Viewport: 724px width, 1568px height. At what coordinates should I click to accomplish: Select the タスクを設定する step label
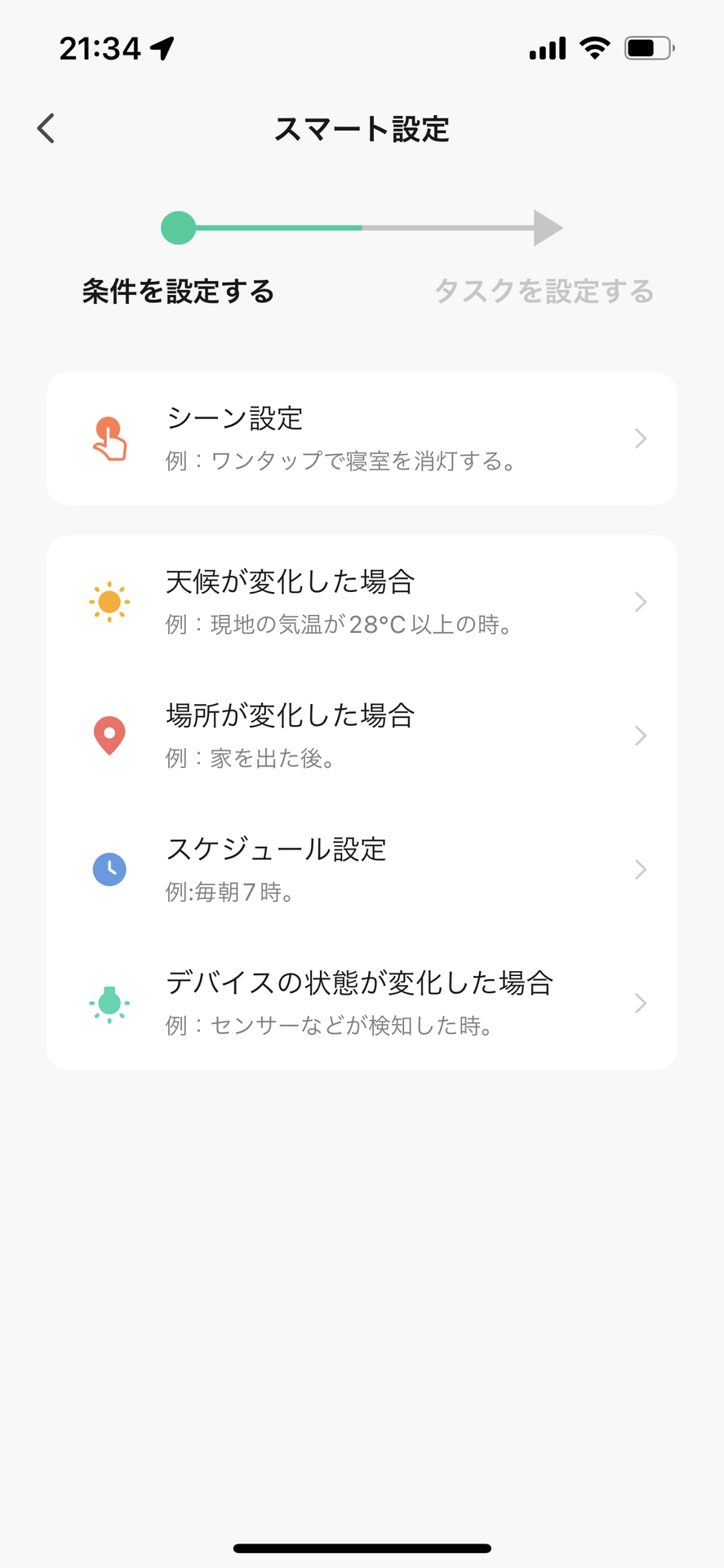pyautogui.click(x=545, y=292)
